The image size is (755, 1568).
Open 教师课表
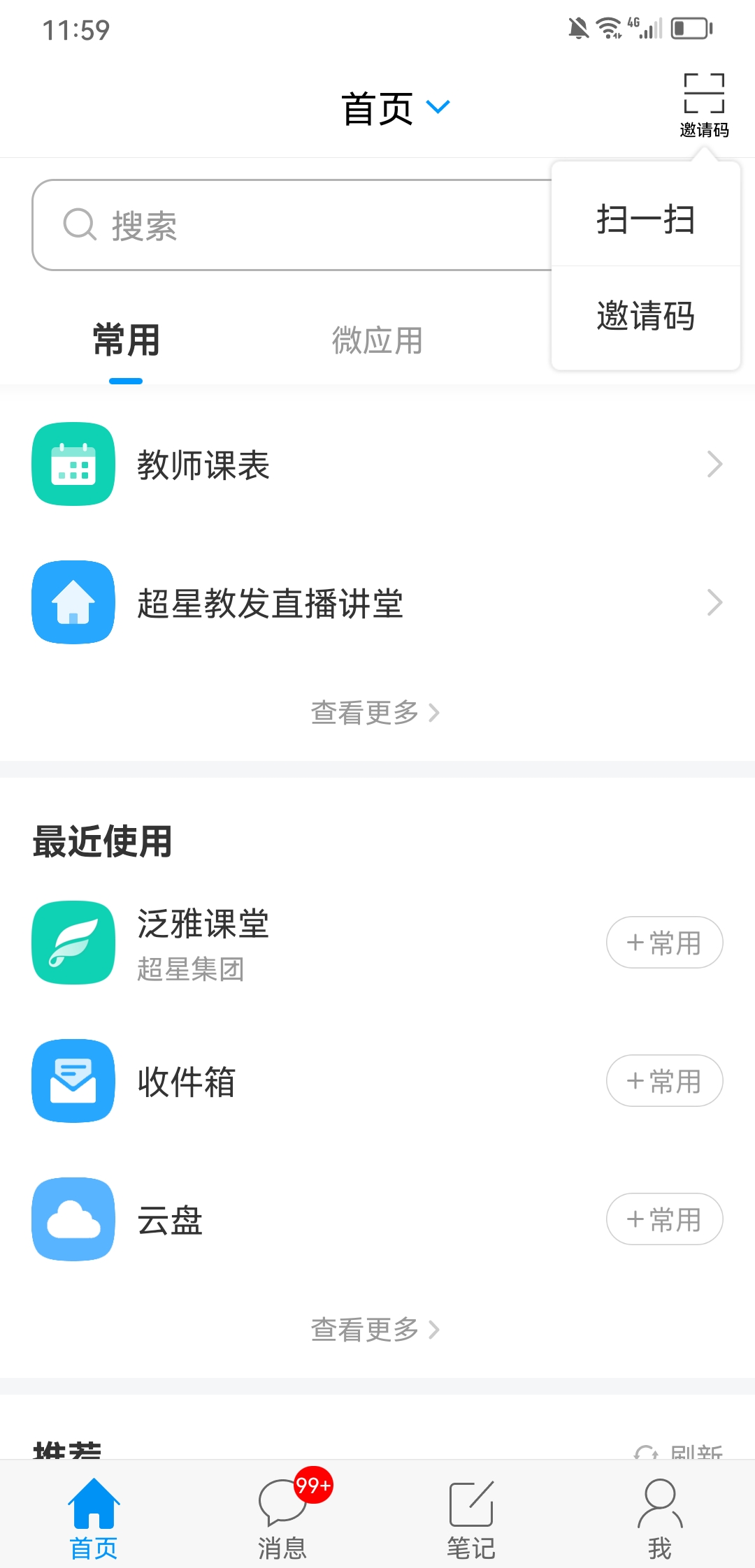pyautogui.click(x=377, y=464)
